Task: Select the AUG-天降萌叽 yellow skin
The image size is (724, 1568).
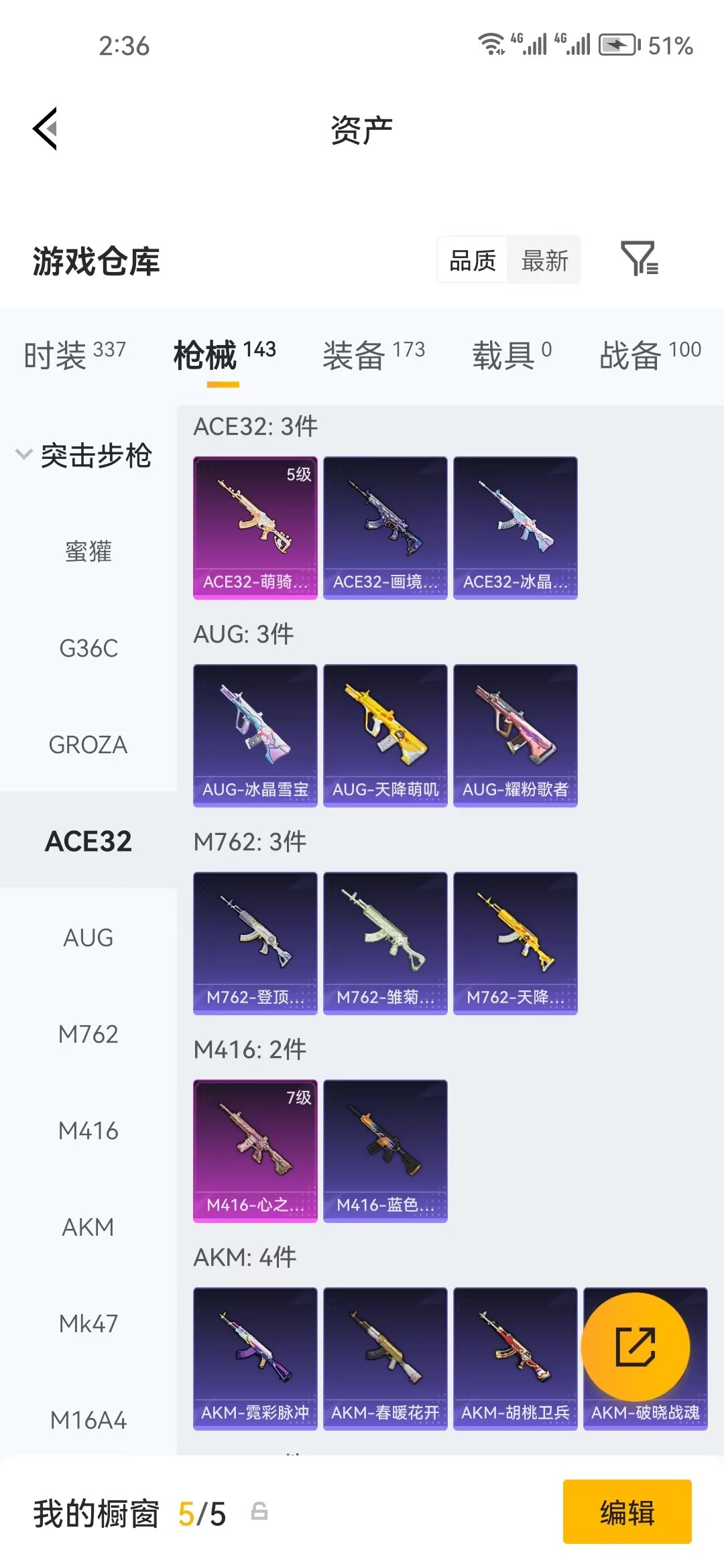Action: (385, 734)
